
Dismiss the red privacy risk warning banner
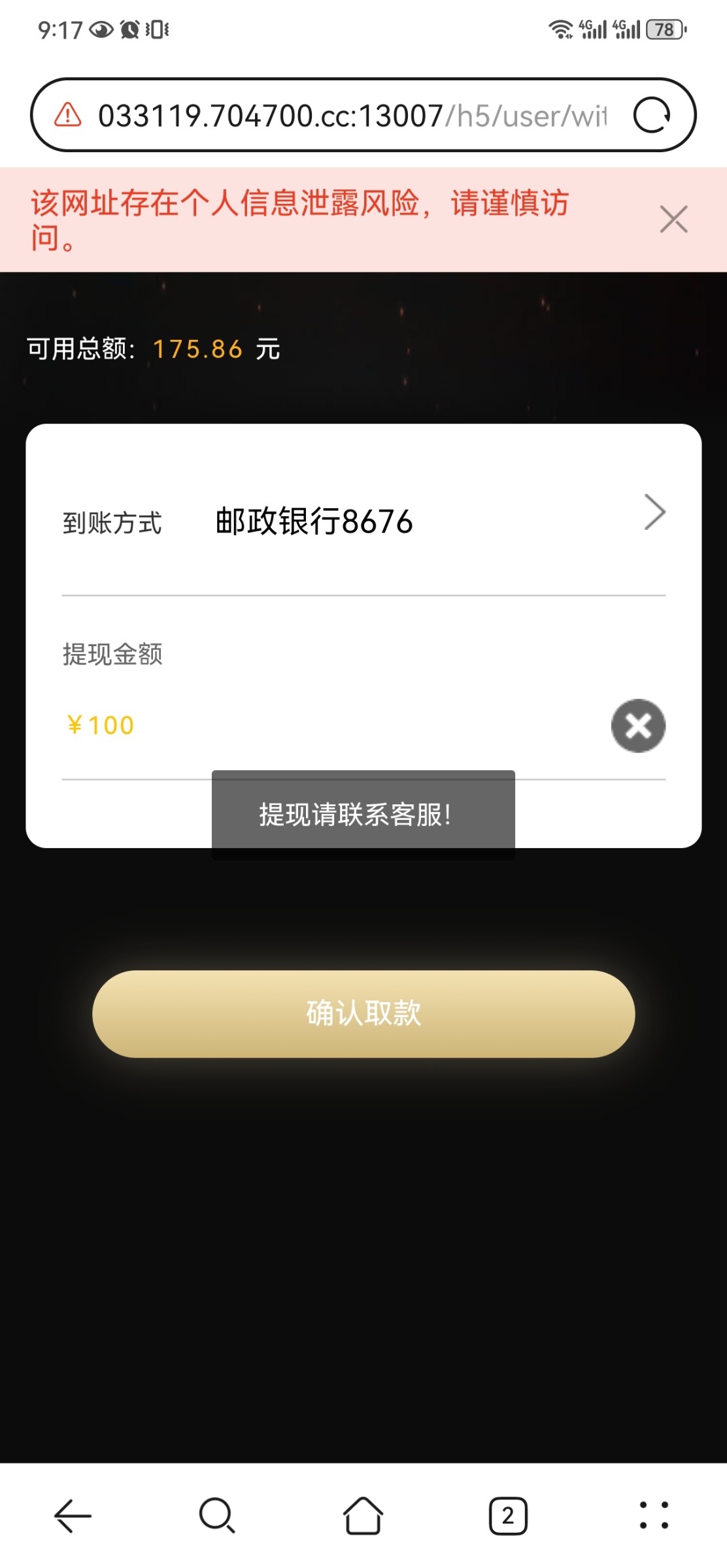(x=673, y=219)
